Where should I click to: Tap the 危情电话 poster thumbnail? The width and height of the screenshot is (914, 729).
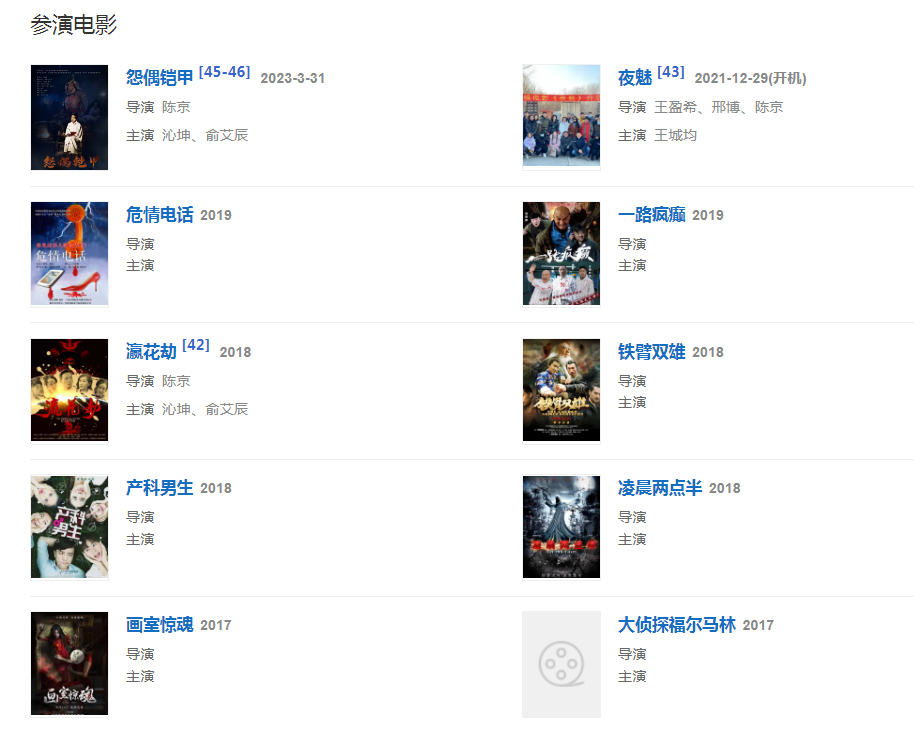click(x=69, y=254)
